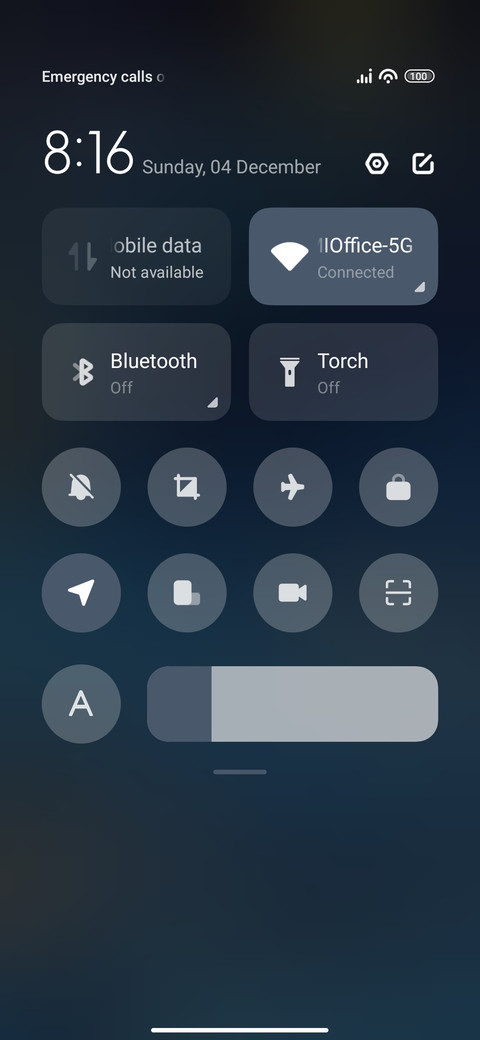Toggle location arrow icon

[x=81, y=593]
